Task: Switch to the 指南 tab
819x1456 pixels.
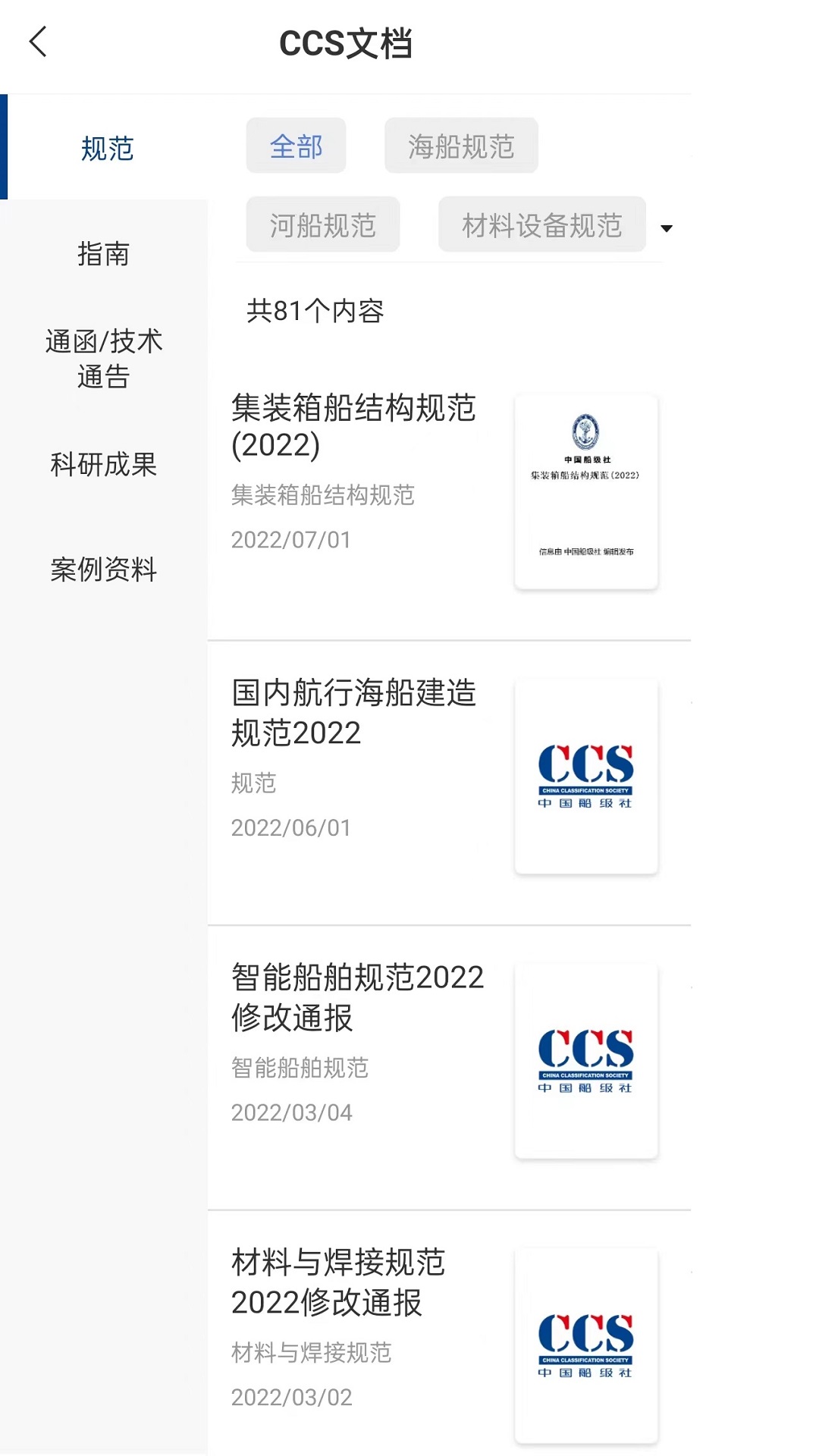Action: (106, 254)
